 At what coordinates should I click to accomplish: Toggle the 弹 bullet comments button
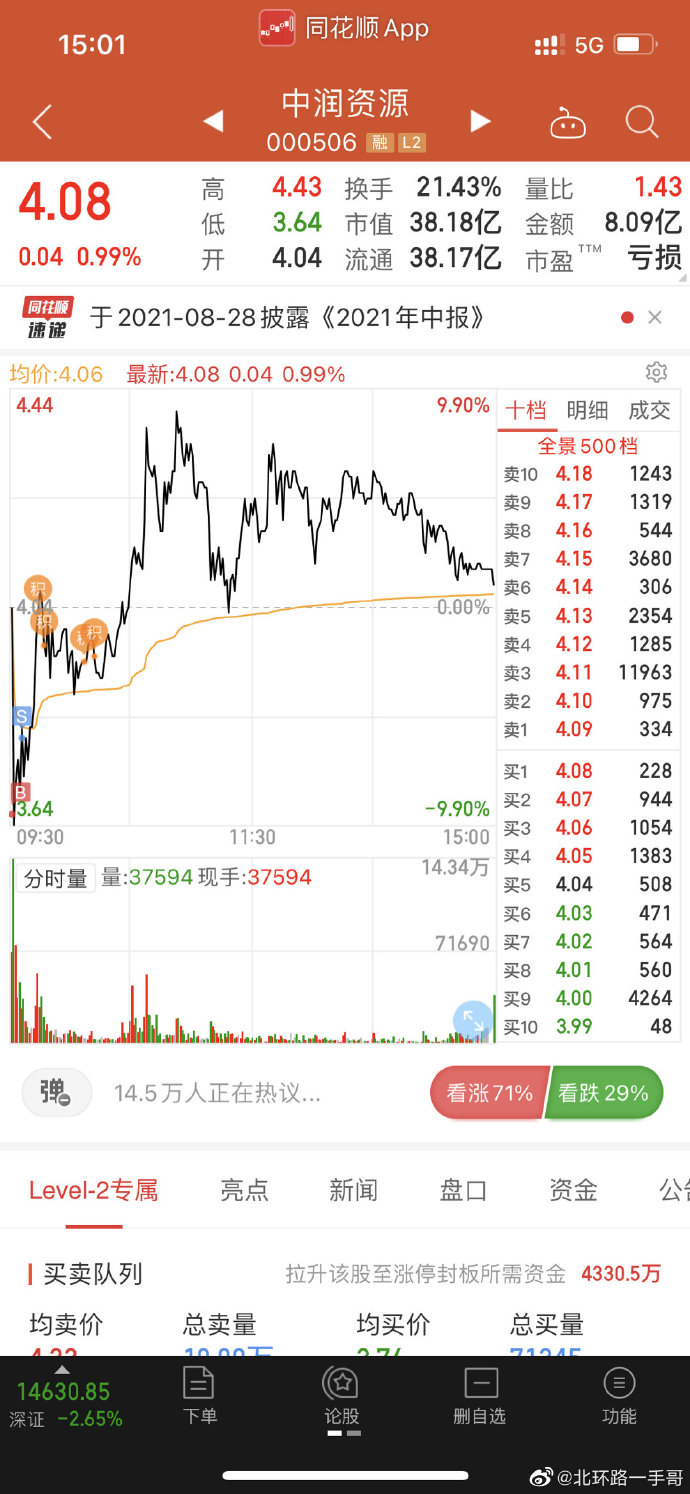coord(56,1092)
